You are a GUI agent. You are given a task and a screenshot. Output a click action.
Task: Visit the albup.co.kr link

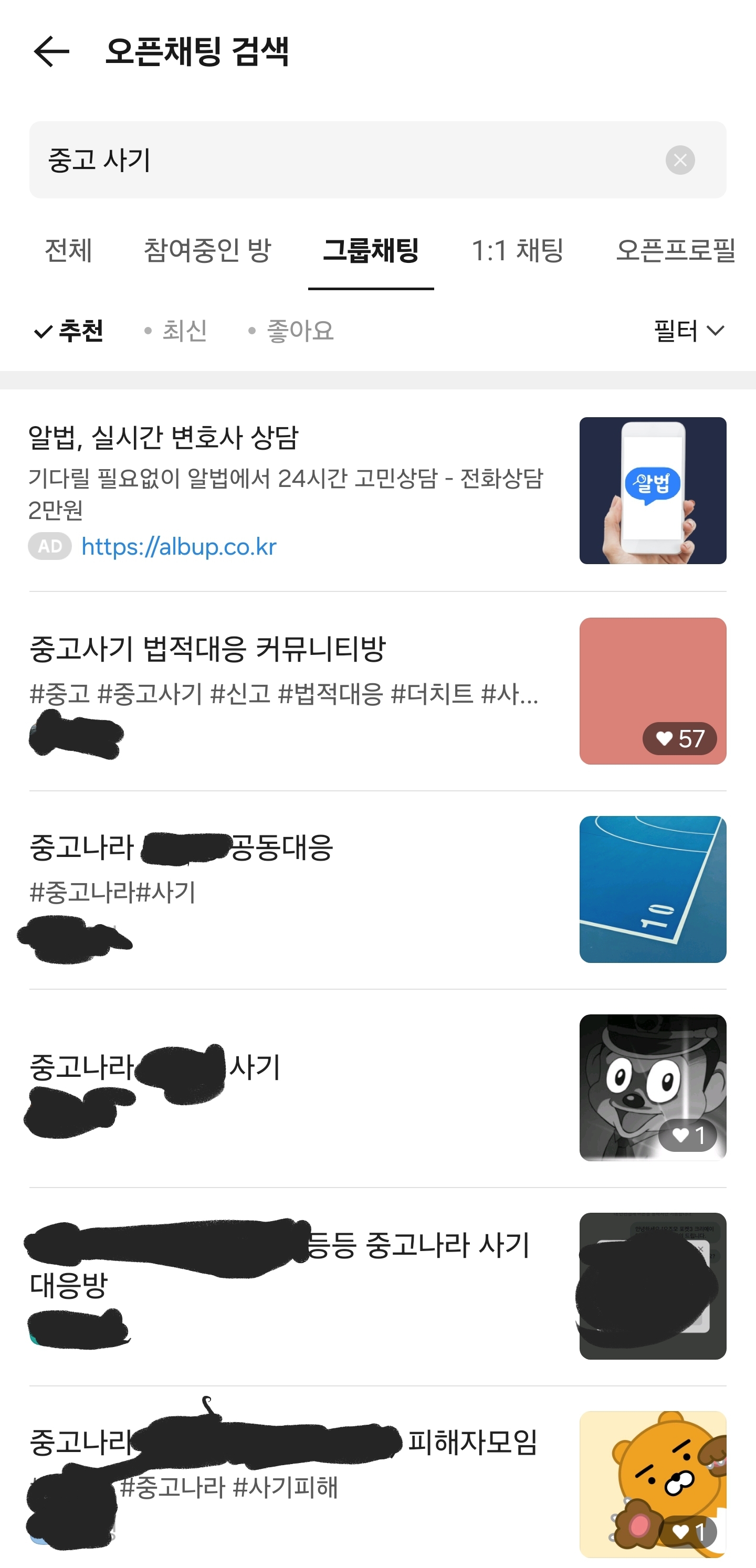[x=178, y=547]
